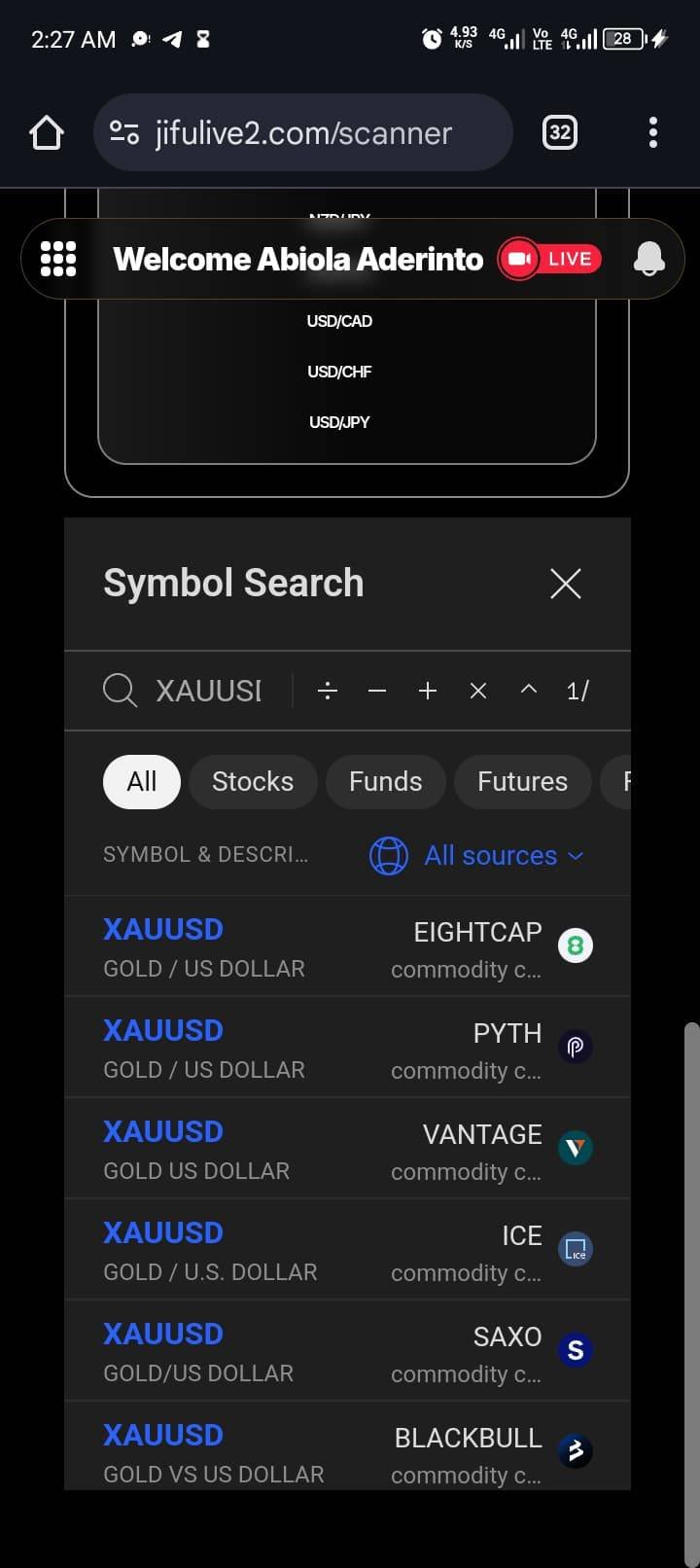The height and width of the screenshot is (1568, 700).
Task: Insert the division operator
Action: click(328, 691)
